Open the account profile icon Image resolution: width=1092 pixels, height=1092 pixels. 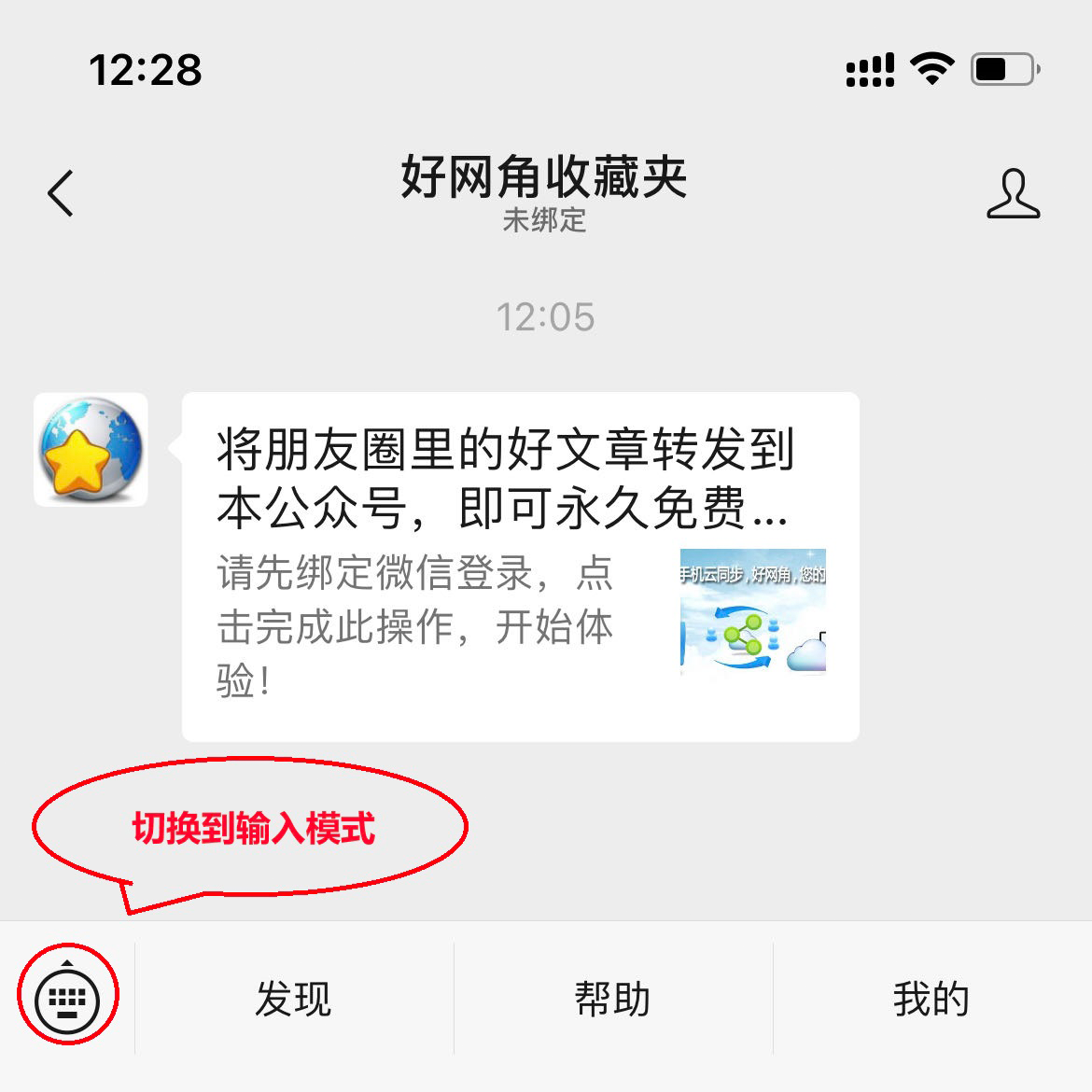click(x=1013, y=194)
